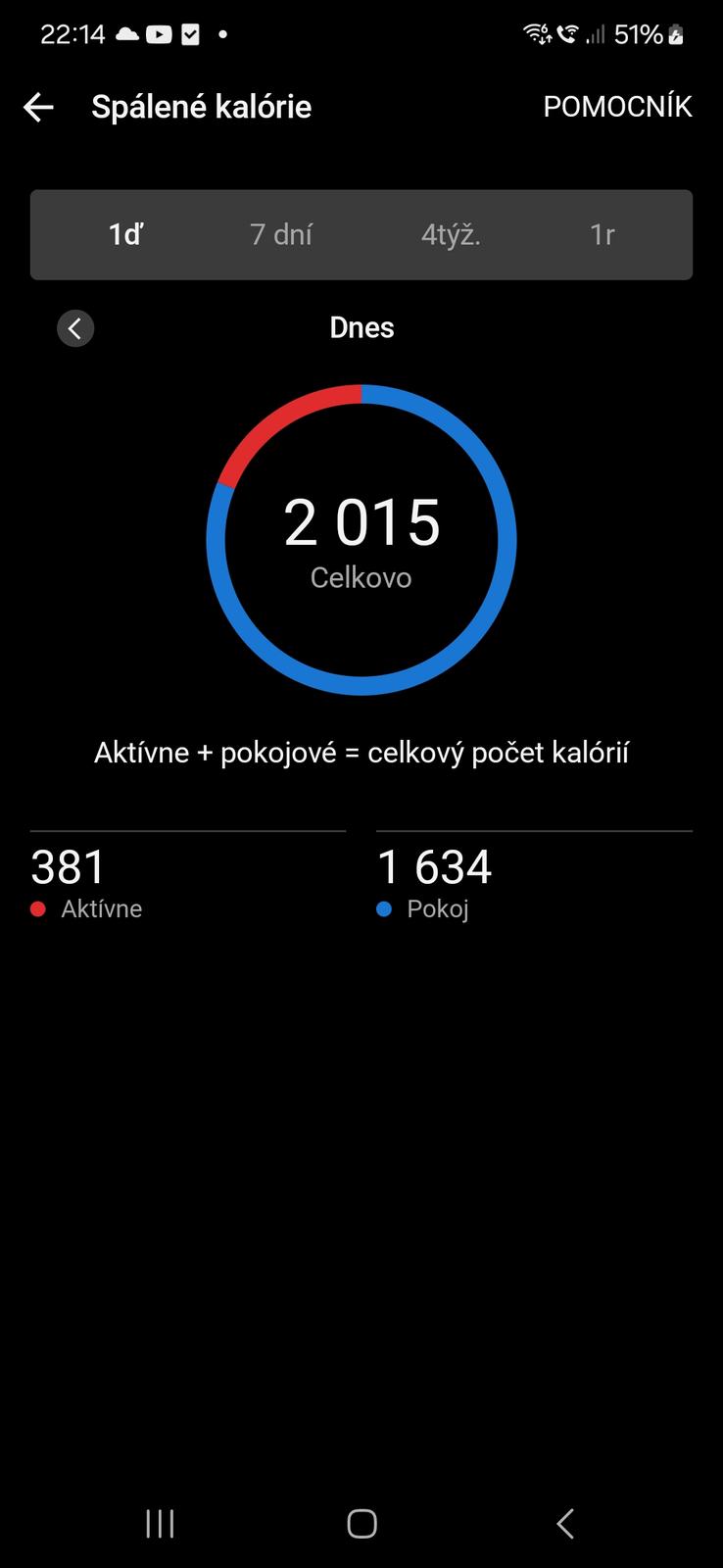The height and width of the screenshot is (1568, 723).
Task: Open recent apps in navigation bar
Action: [x=160, y=1523]
